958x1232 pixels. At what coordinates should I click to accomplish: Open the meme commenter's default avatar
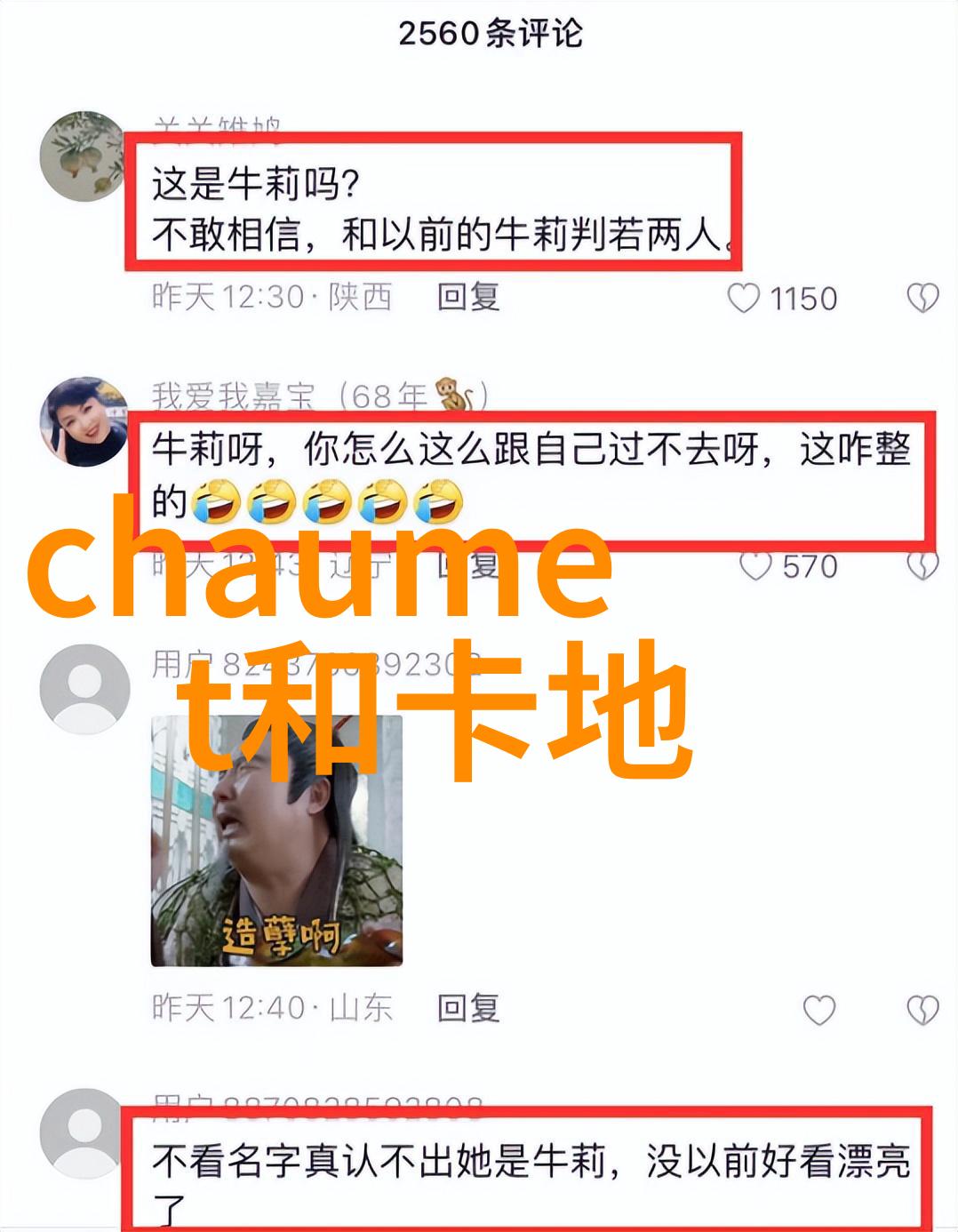pos(85,689)
